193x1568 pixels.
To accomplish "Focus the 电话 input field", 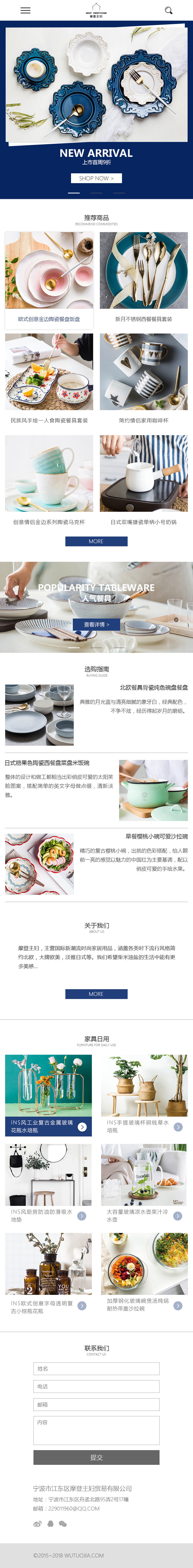I will click(97, 1387).
